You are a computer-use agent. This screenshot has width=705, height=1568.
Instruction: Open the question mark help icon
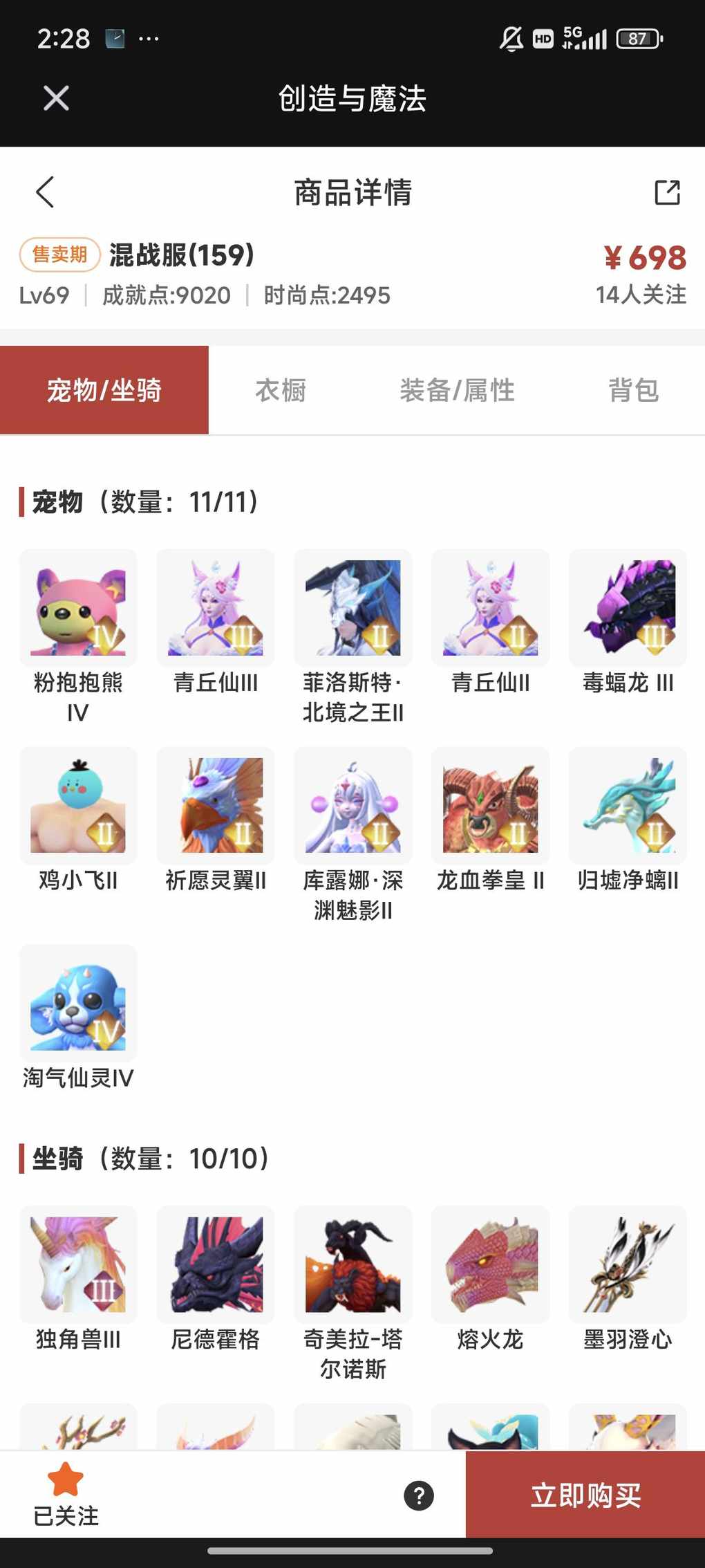pos(419,1495)
